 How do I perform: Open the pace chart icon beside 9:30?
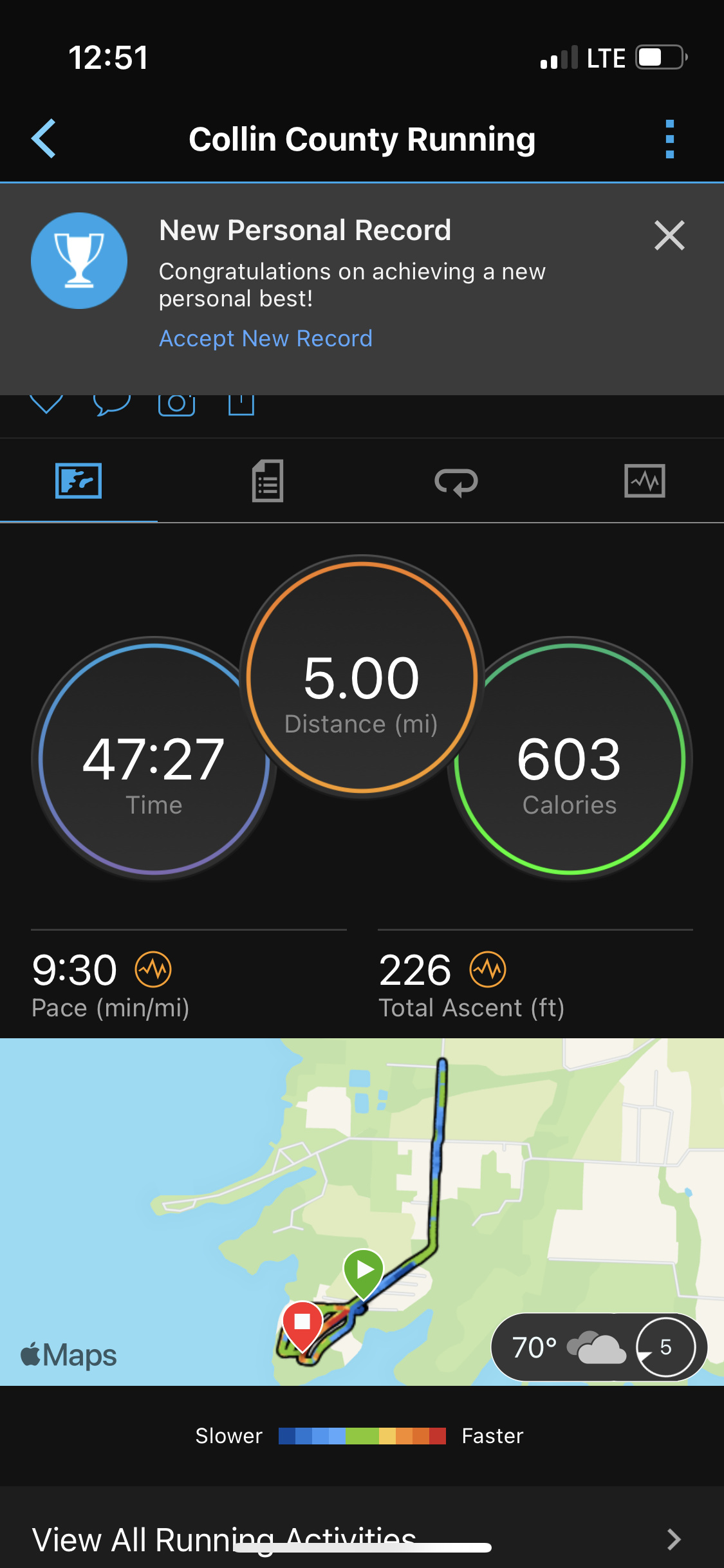click(x=153, y=969)
